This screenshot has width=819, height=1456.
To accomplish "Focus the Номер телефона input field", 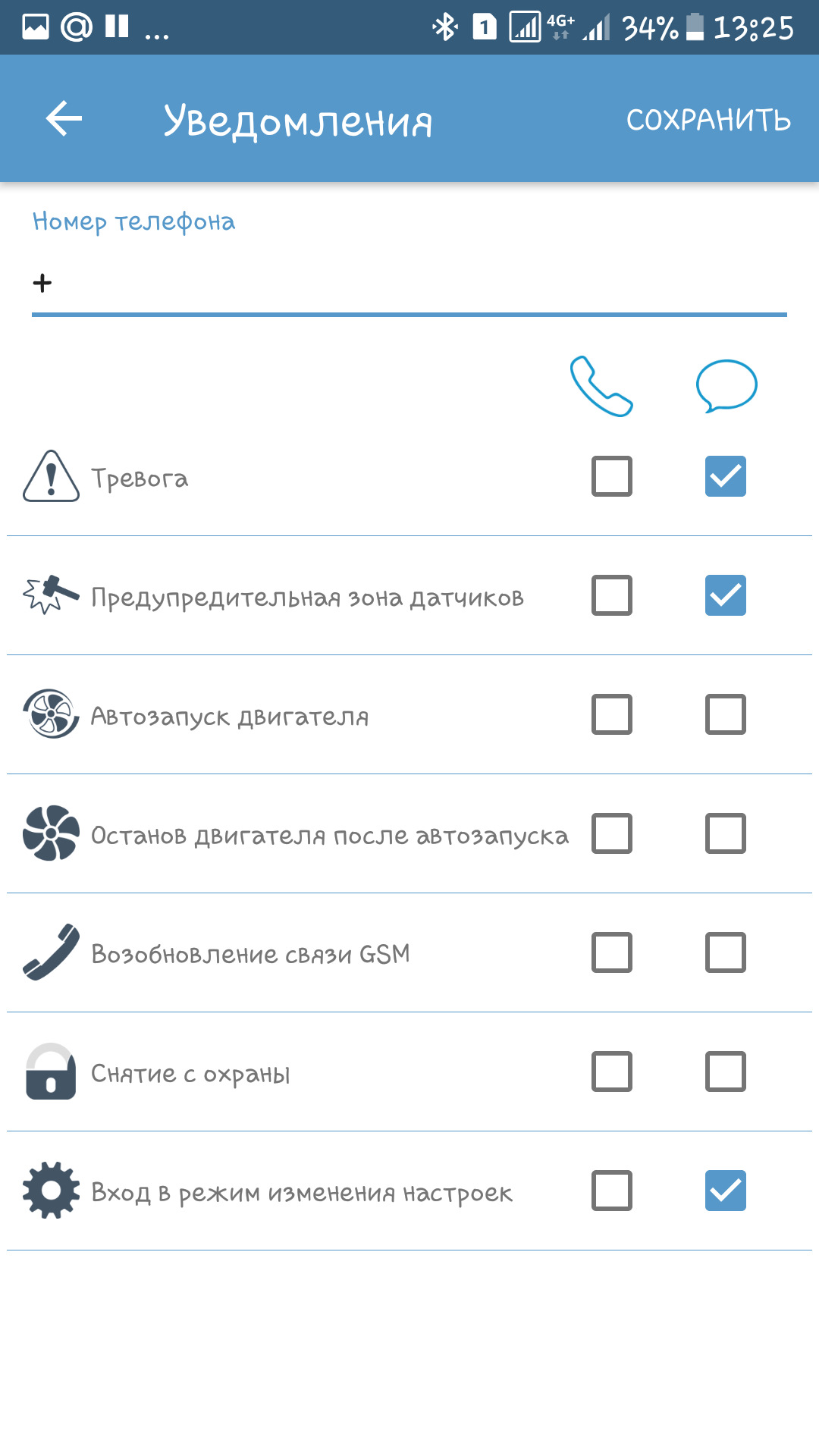I will [409, 284].
